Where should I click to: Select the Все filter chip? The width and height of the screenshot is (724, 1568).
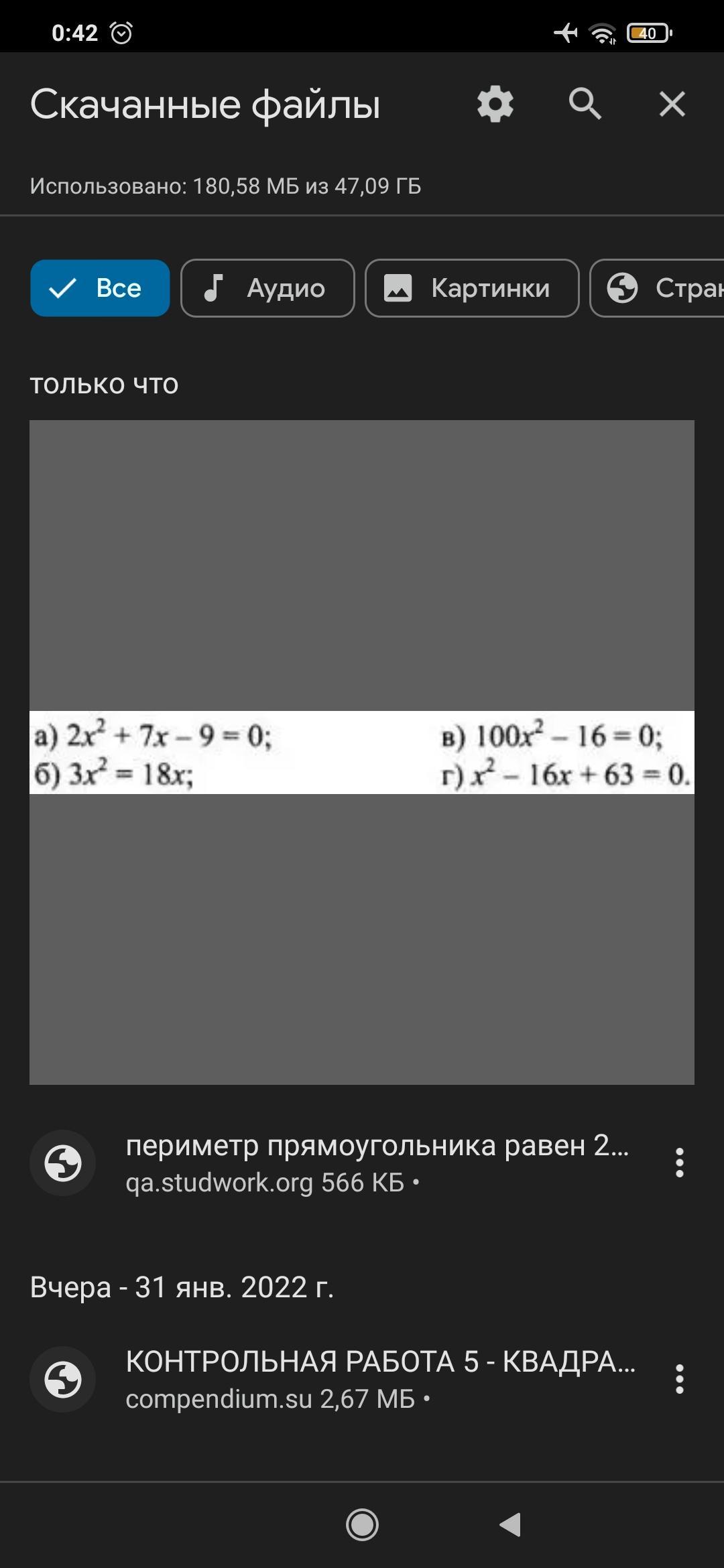point(100,288)
